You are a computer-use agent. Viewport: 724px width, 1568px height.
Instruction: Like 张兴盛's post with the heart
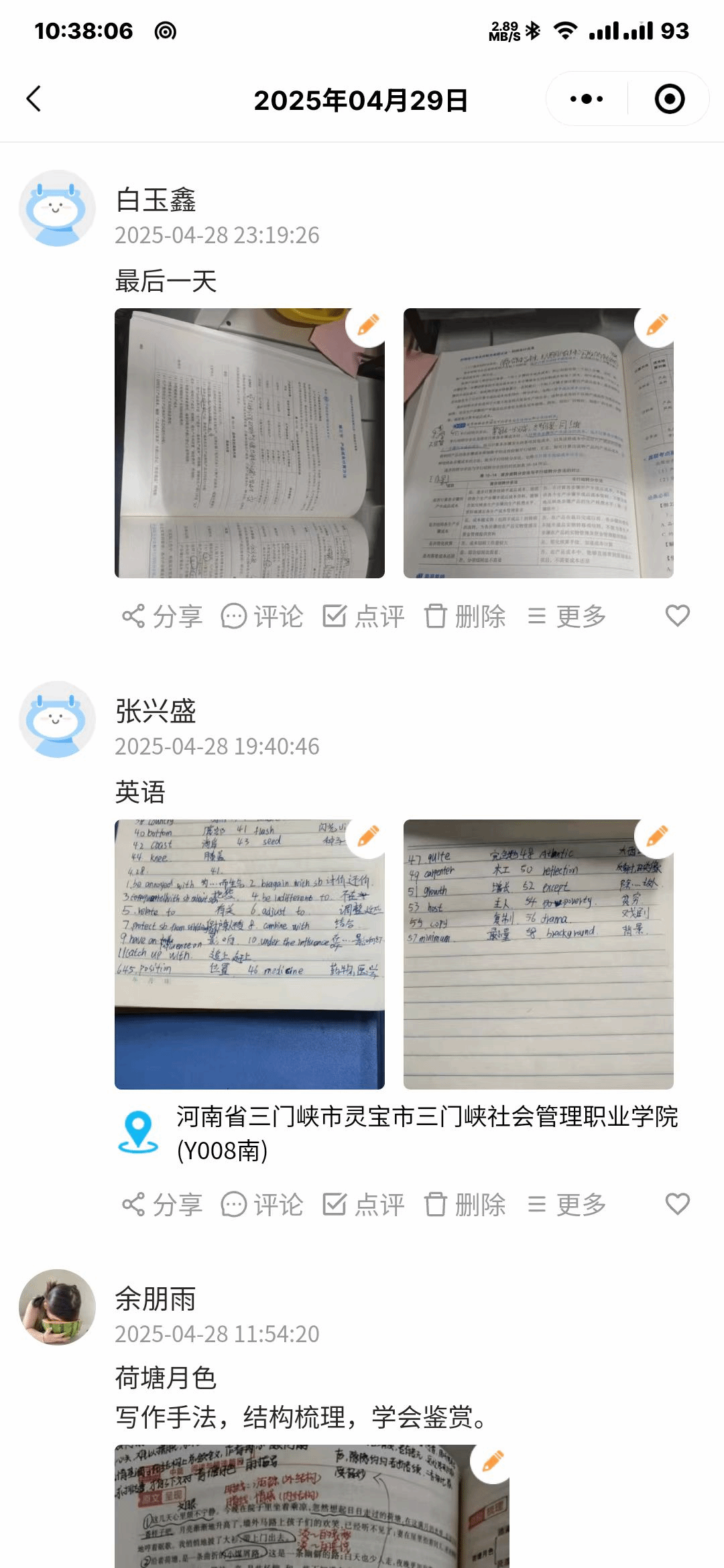point(677,1204)
